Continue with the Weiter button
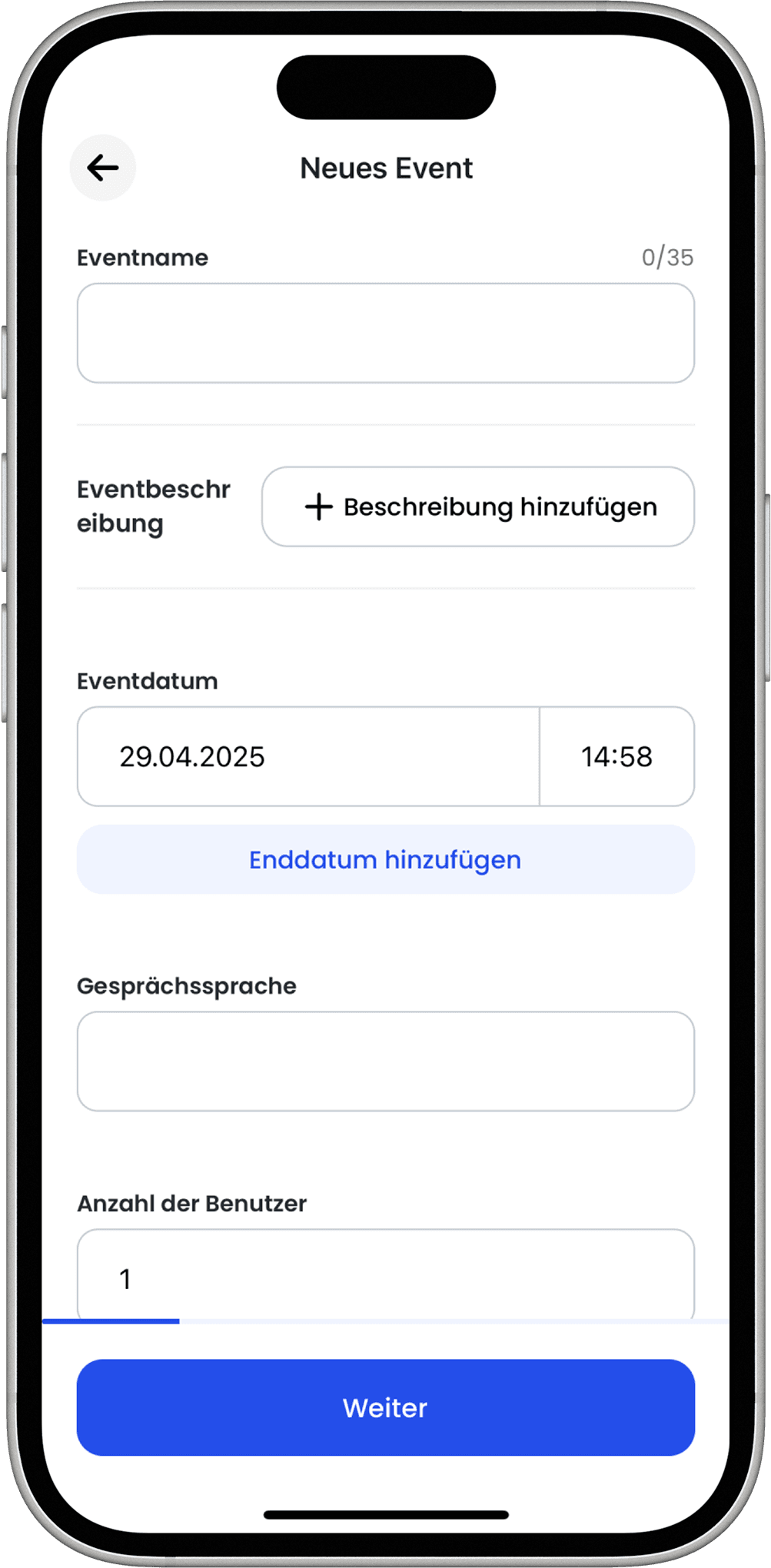 click(x=385, y=1407)
